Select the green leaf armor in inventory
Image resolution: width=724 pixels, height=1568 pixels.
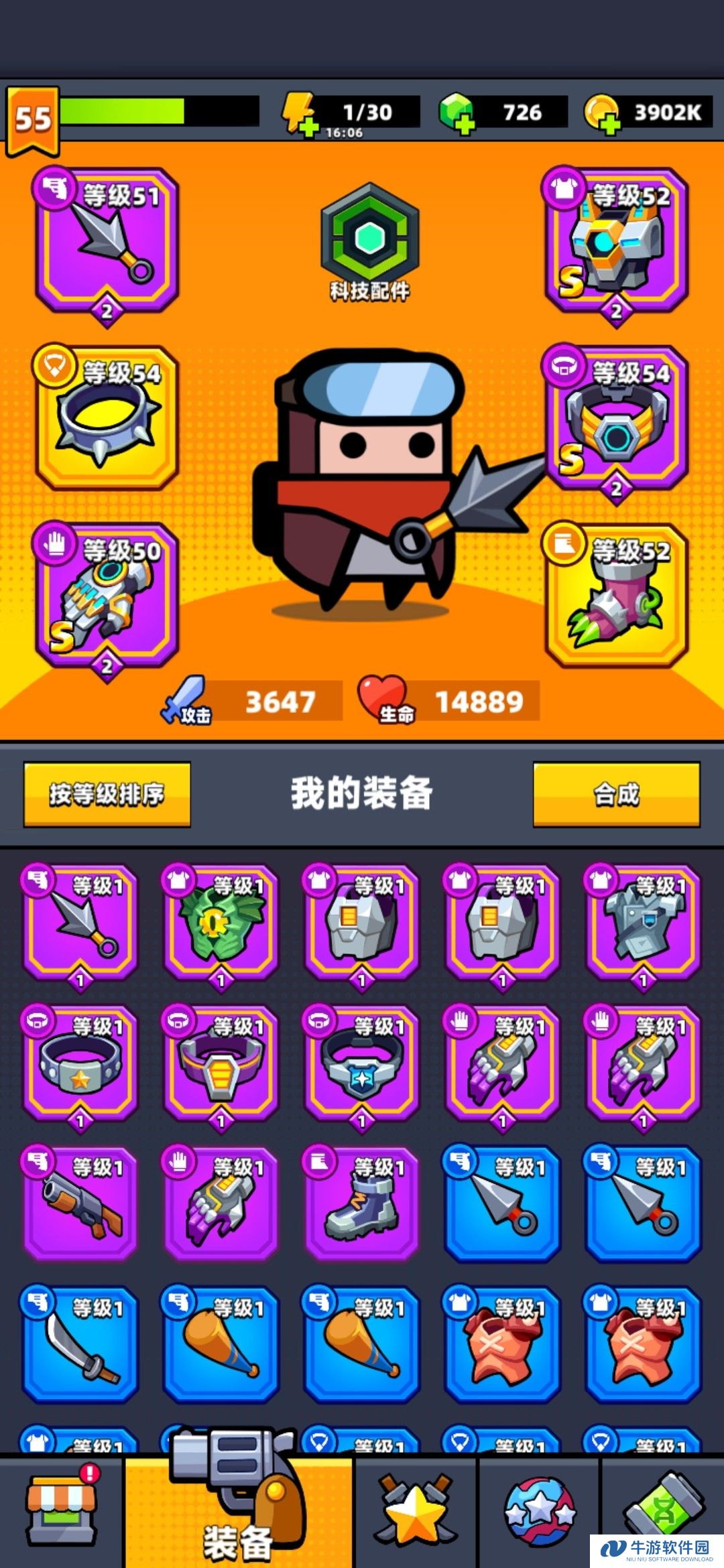tap(221, 921)
